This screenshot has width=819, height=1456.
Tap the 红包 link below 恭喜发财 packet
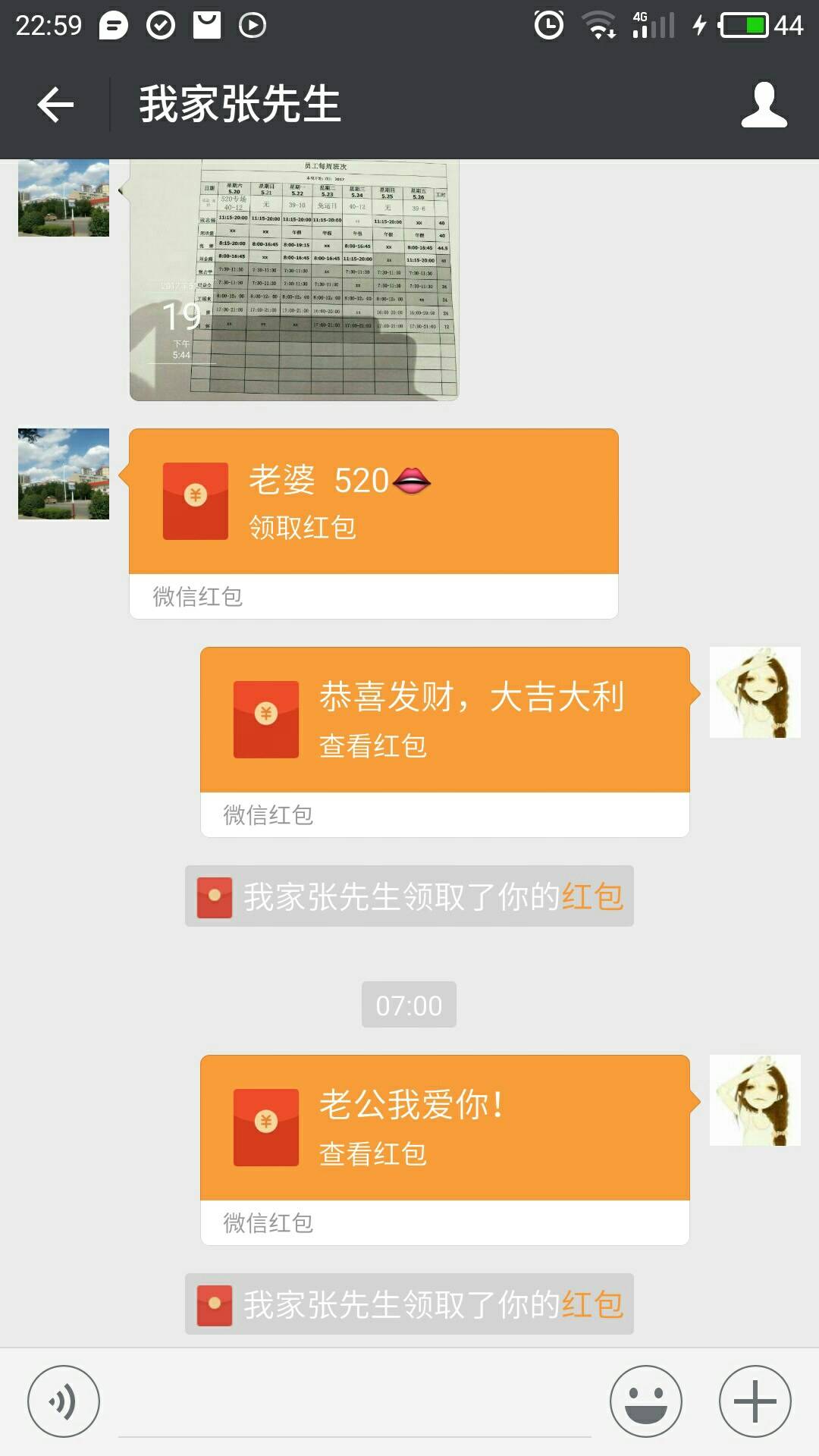592,897
